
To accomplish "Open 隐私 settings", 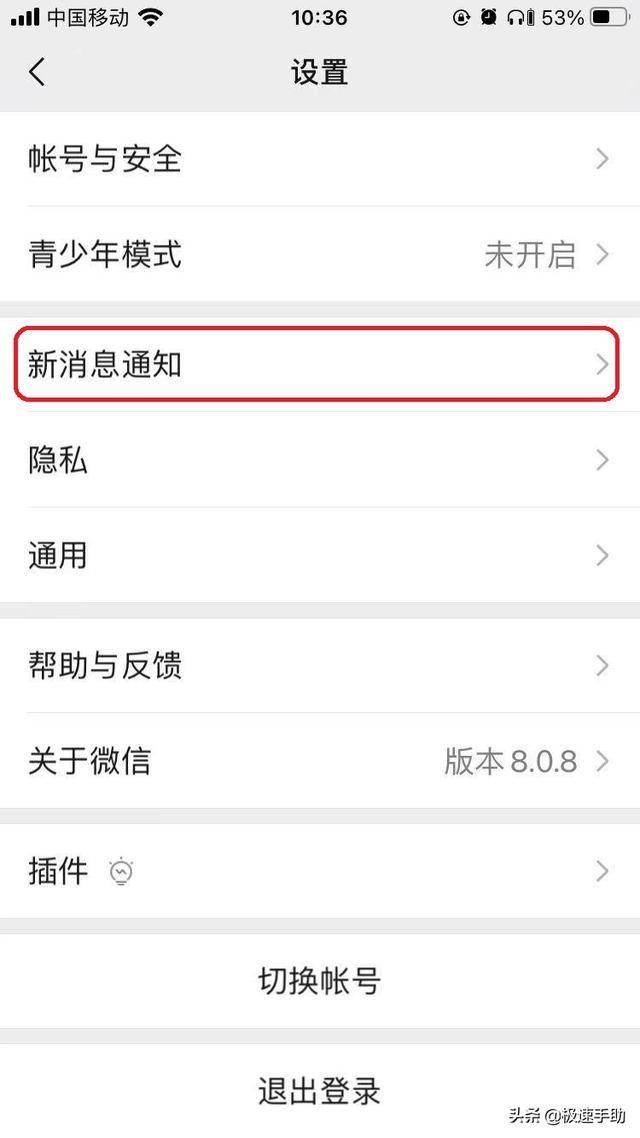I will click(x=320, y=460).
